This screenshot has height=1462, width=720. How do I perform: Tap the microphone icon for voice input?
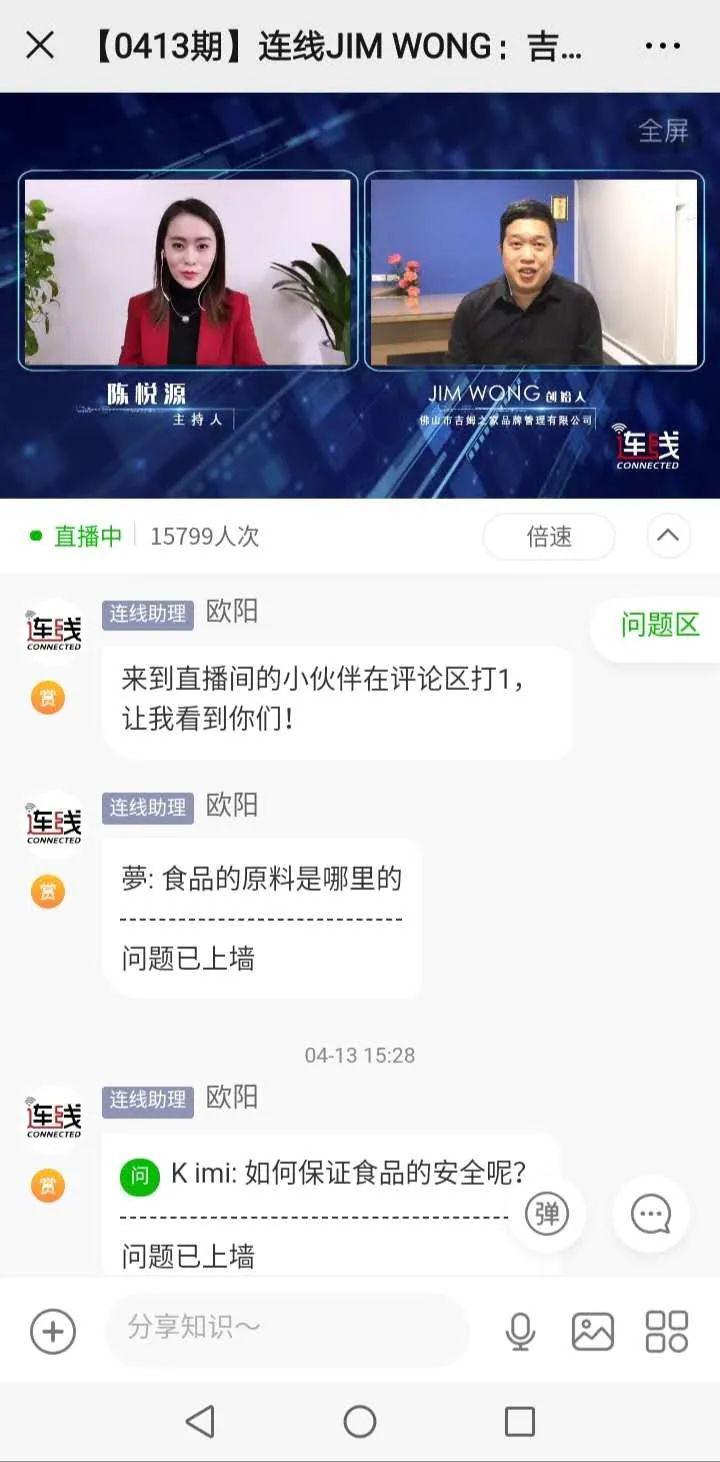[519, 1331]
